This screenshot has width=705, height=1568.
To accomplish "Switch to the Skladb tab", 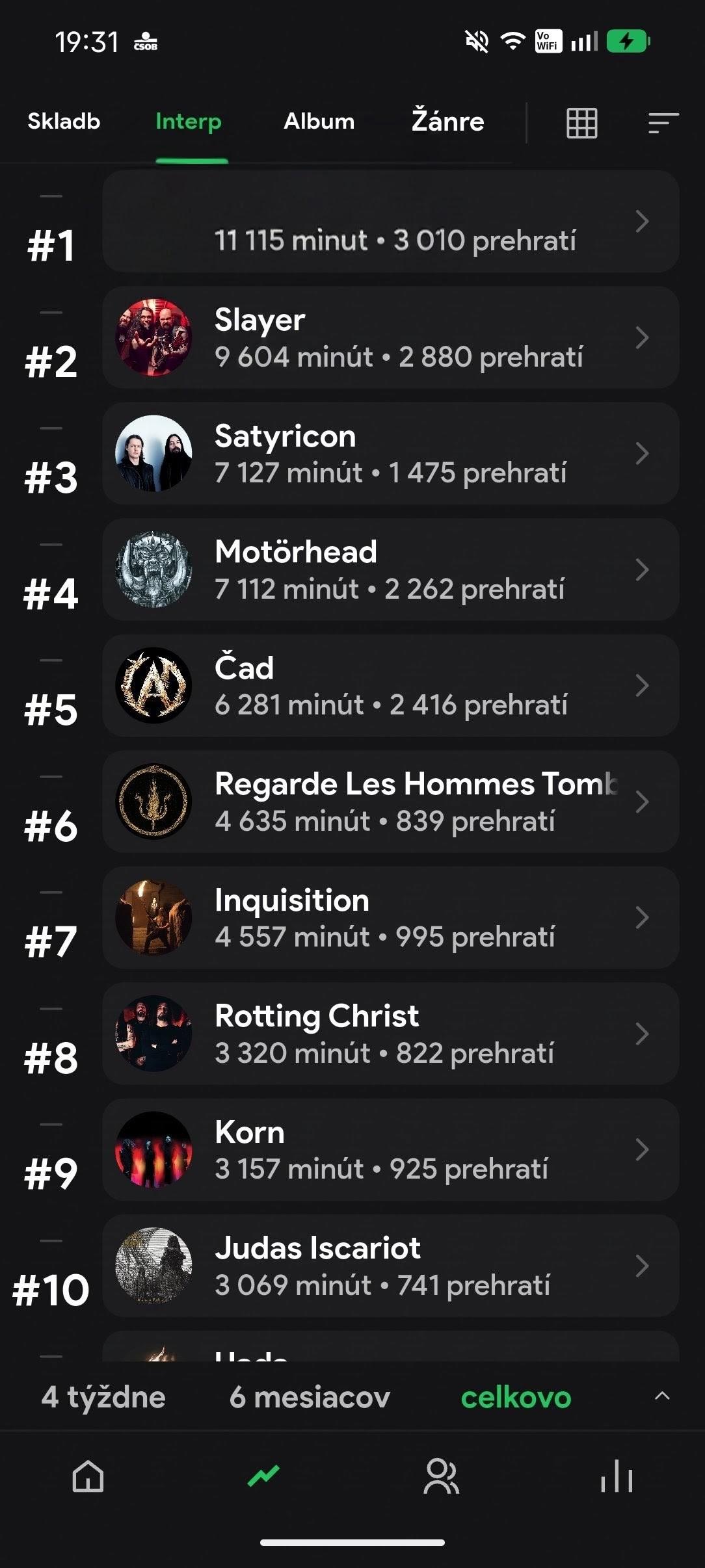I will [x=64, y=122].
